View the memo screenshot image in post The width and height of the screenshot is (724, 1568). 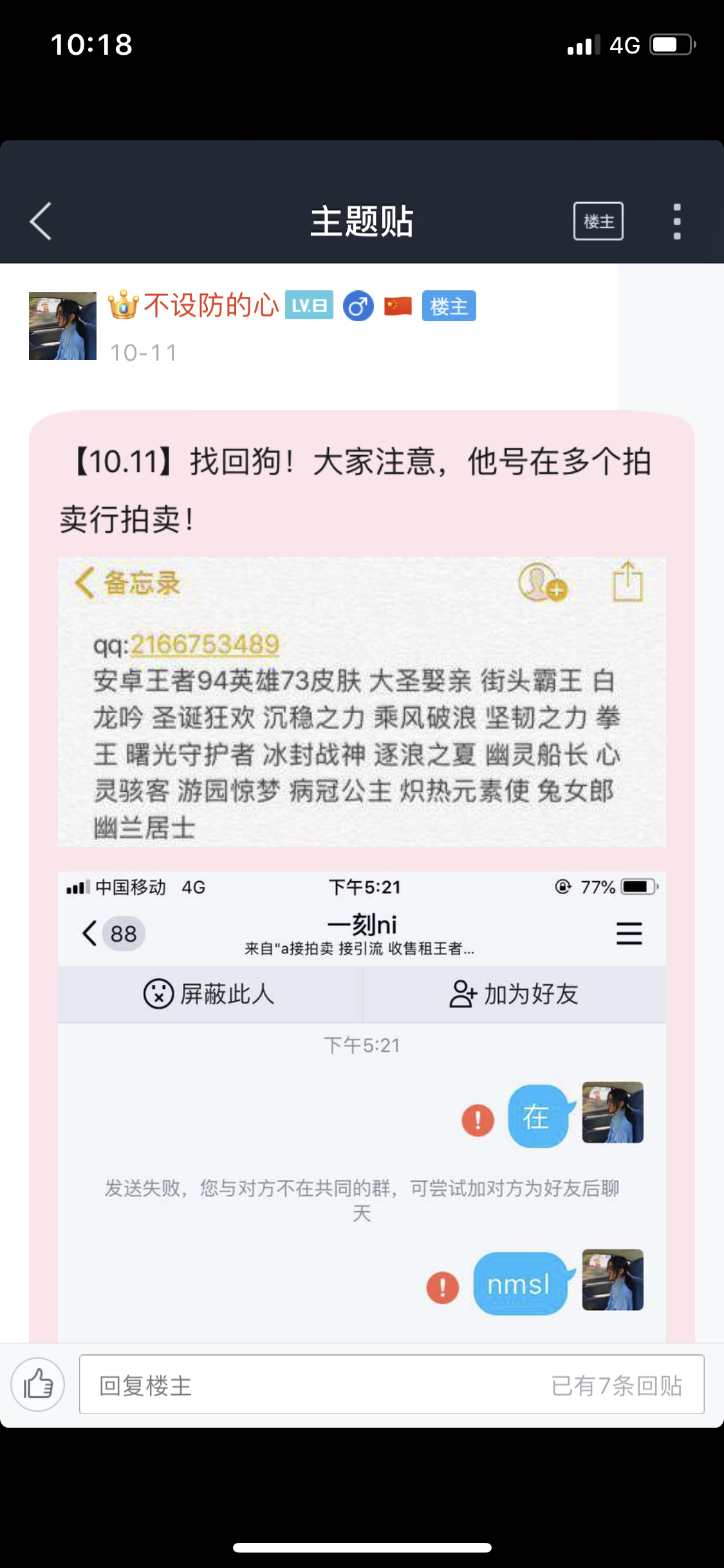click(362, 702)
